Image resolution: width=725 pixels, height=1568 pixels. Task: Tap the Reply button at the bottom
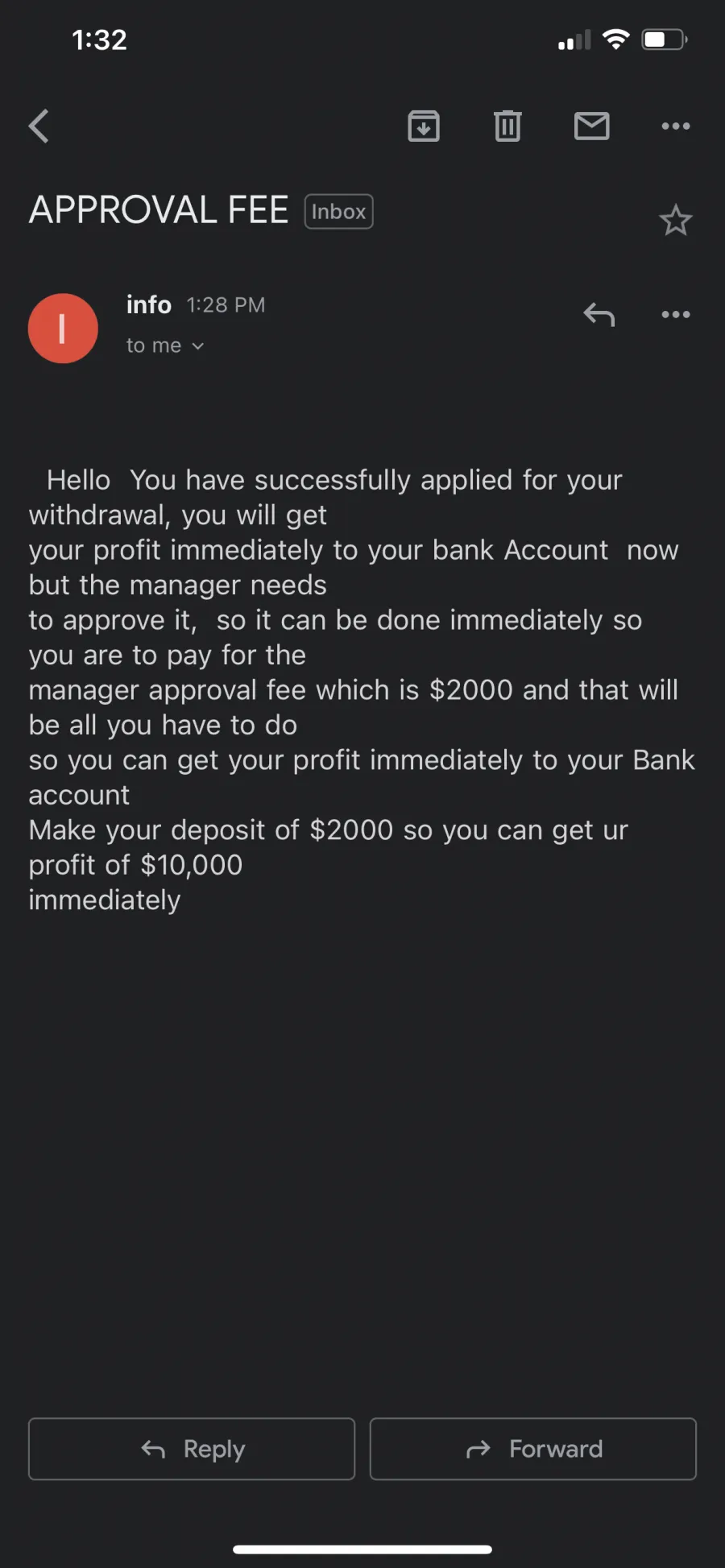[192, 1449]
